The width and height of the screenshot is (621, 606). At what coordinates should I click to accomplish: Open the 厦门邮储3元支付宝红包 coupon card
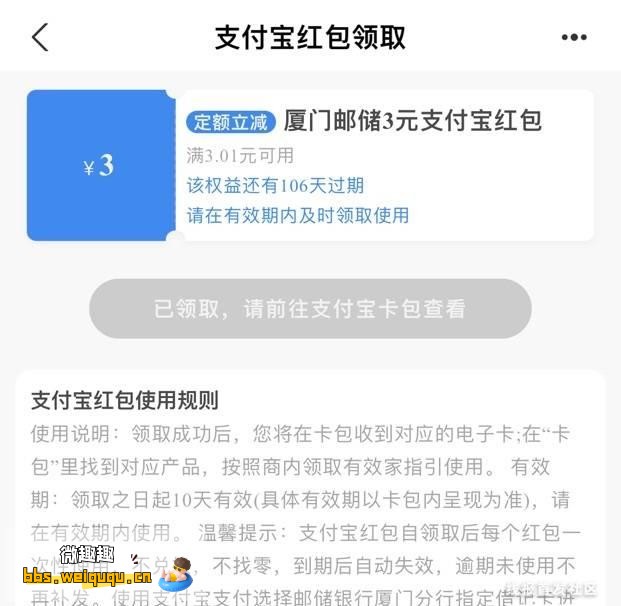(x=385, y=165)
